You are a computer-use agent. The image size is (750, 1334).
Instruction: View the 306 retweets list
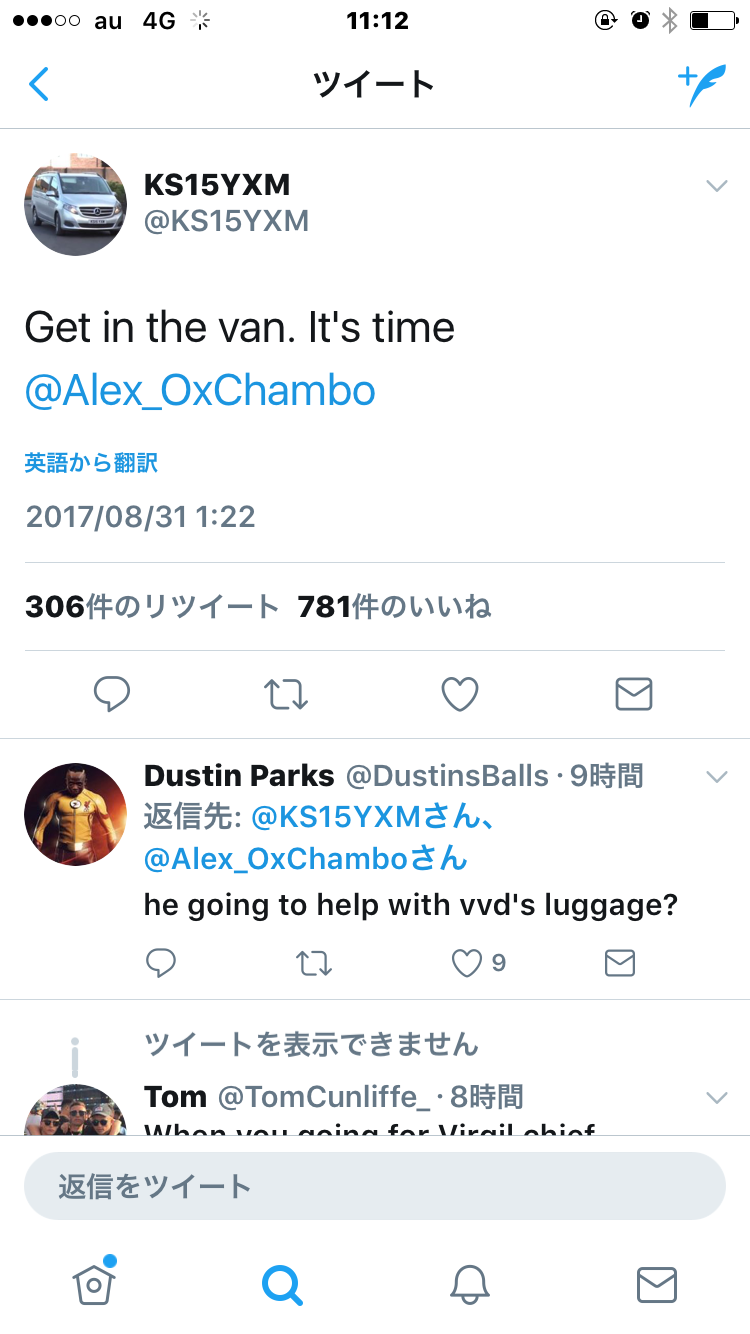152,606
